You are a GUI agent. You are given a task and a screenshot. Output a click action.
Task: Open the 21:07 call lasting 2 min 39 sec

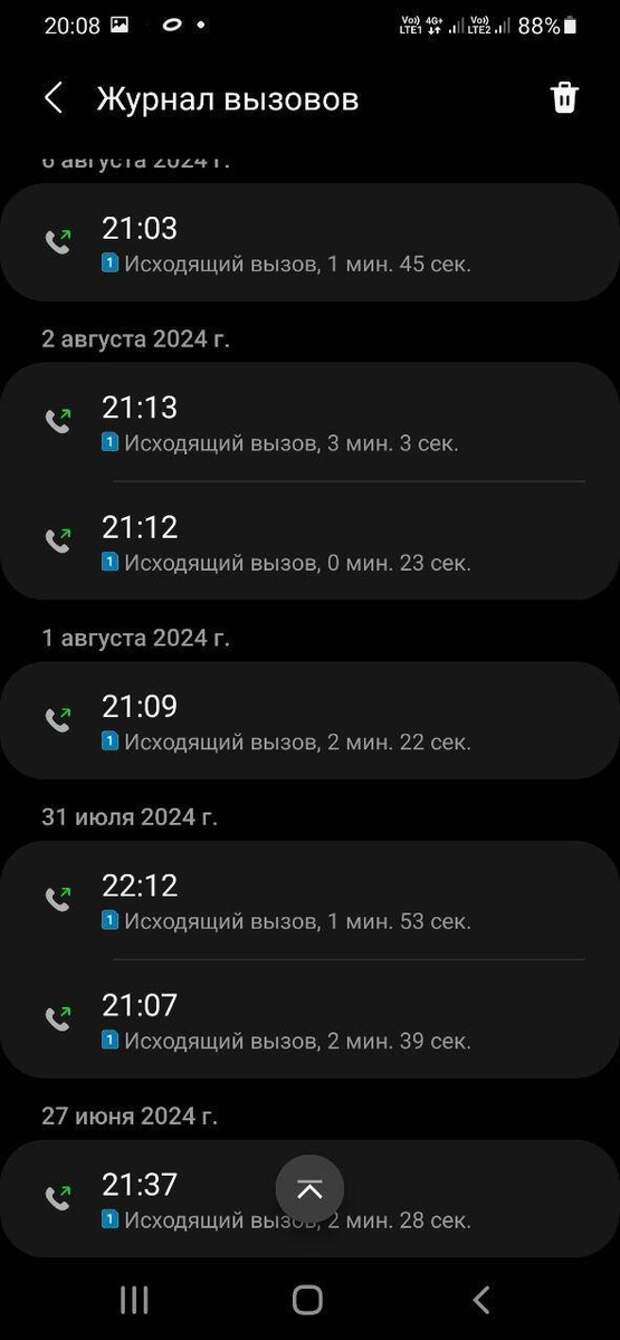pyautogui.click(x=310, y=1020)
